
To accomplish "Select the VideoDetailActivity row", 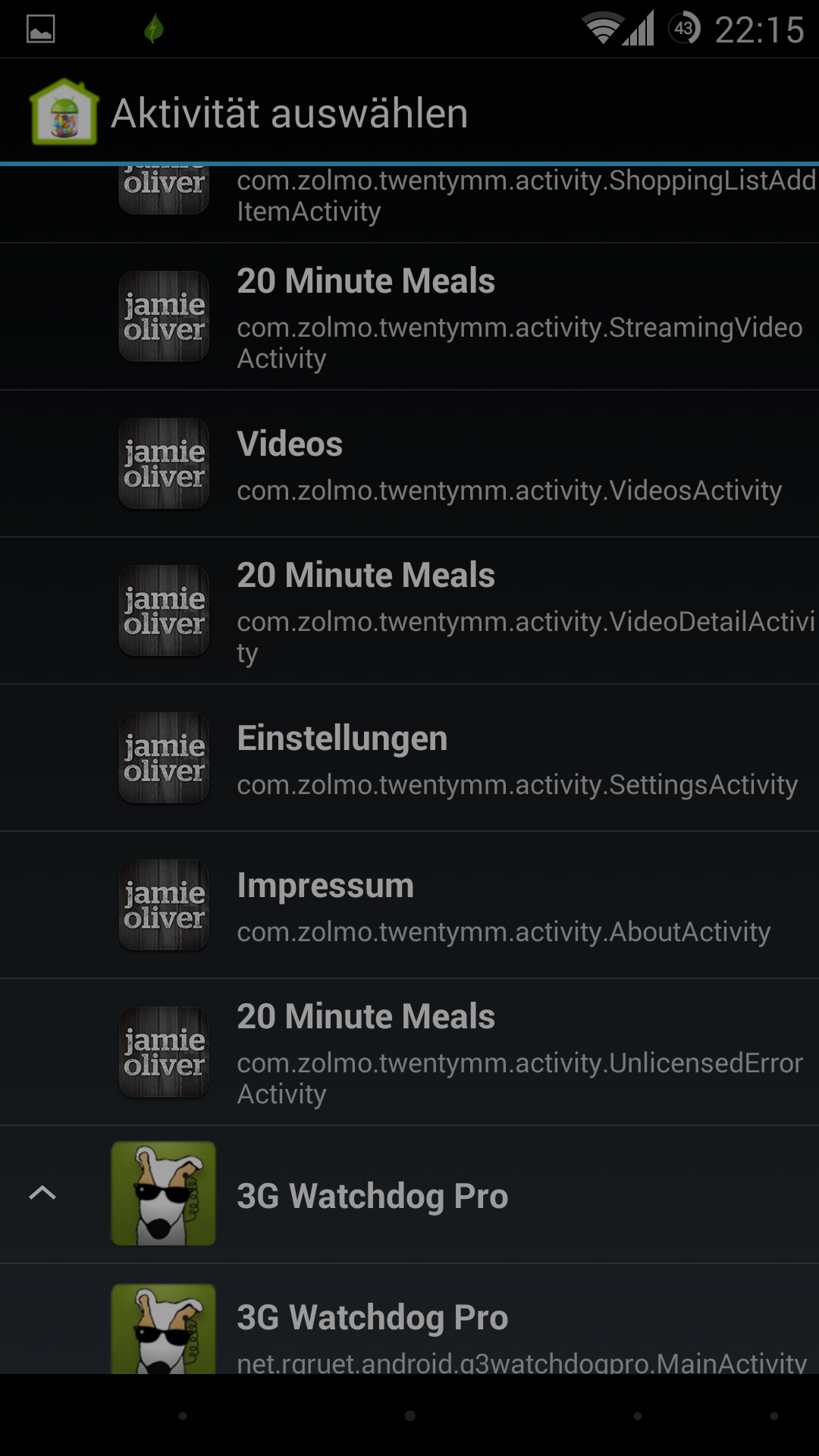I will pyautogui.click(x=409, y=611).
